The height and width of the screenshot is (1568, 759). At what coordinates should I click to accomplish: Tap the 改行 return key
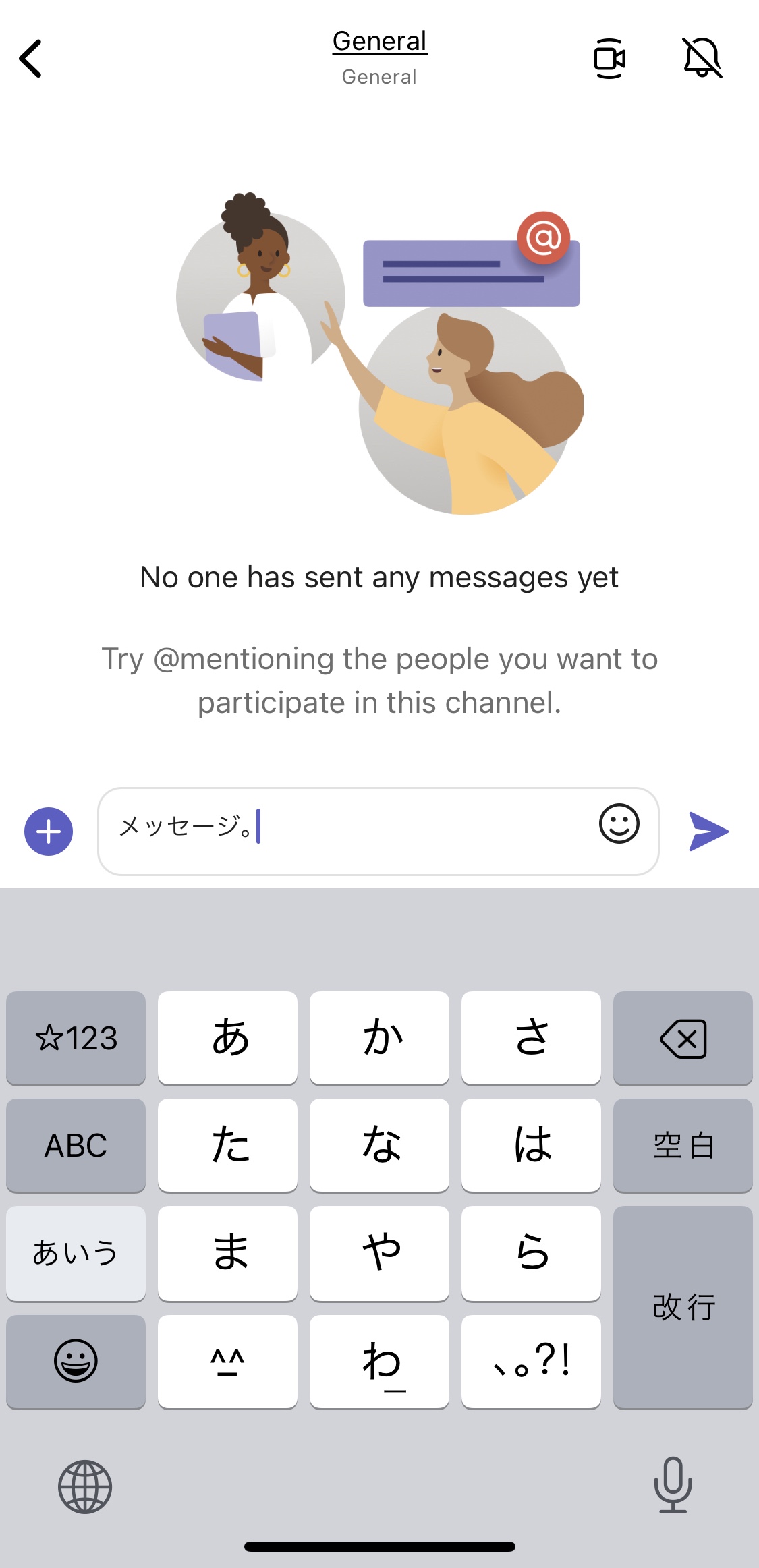coord(683,1308)
